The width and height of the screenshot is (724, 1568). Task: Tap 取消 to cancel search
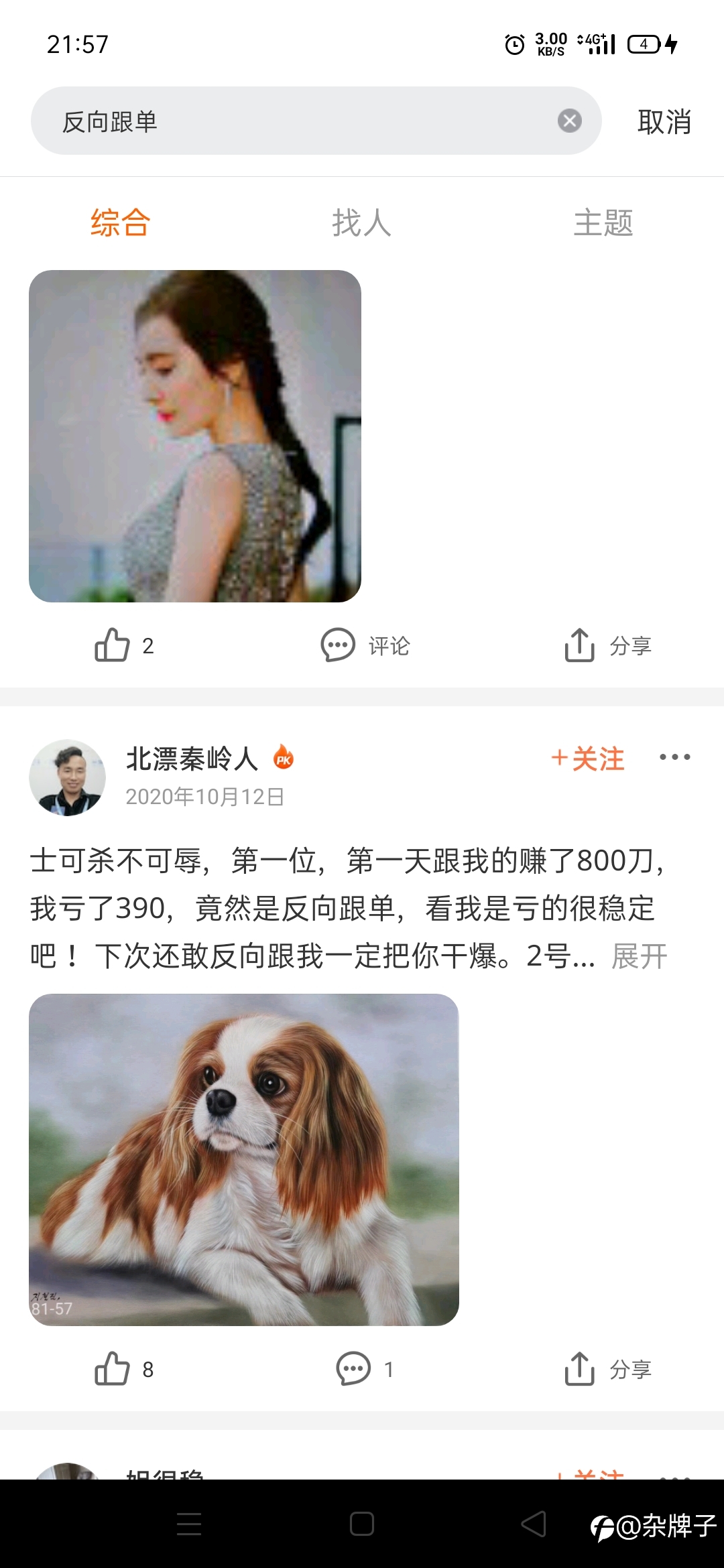664,122
